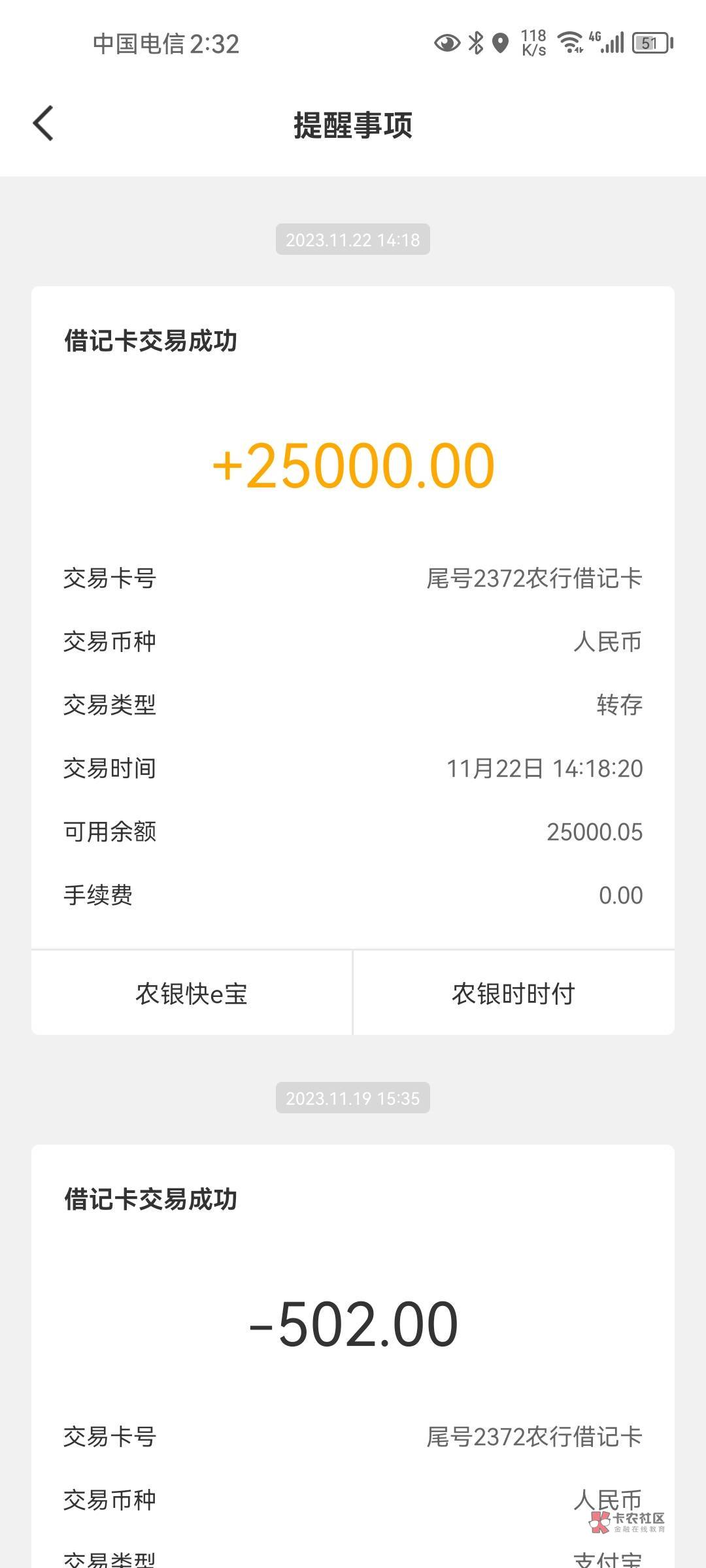
Task: Go back using the top-left arrow
Action: (x=43, y=123)
